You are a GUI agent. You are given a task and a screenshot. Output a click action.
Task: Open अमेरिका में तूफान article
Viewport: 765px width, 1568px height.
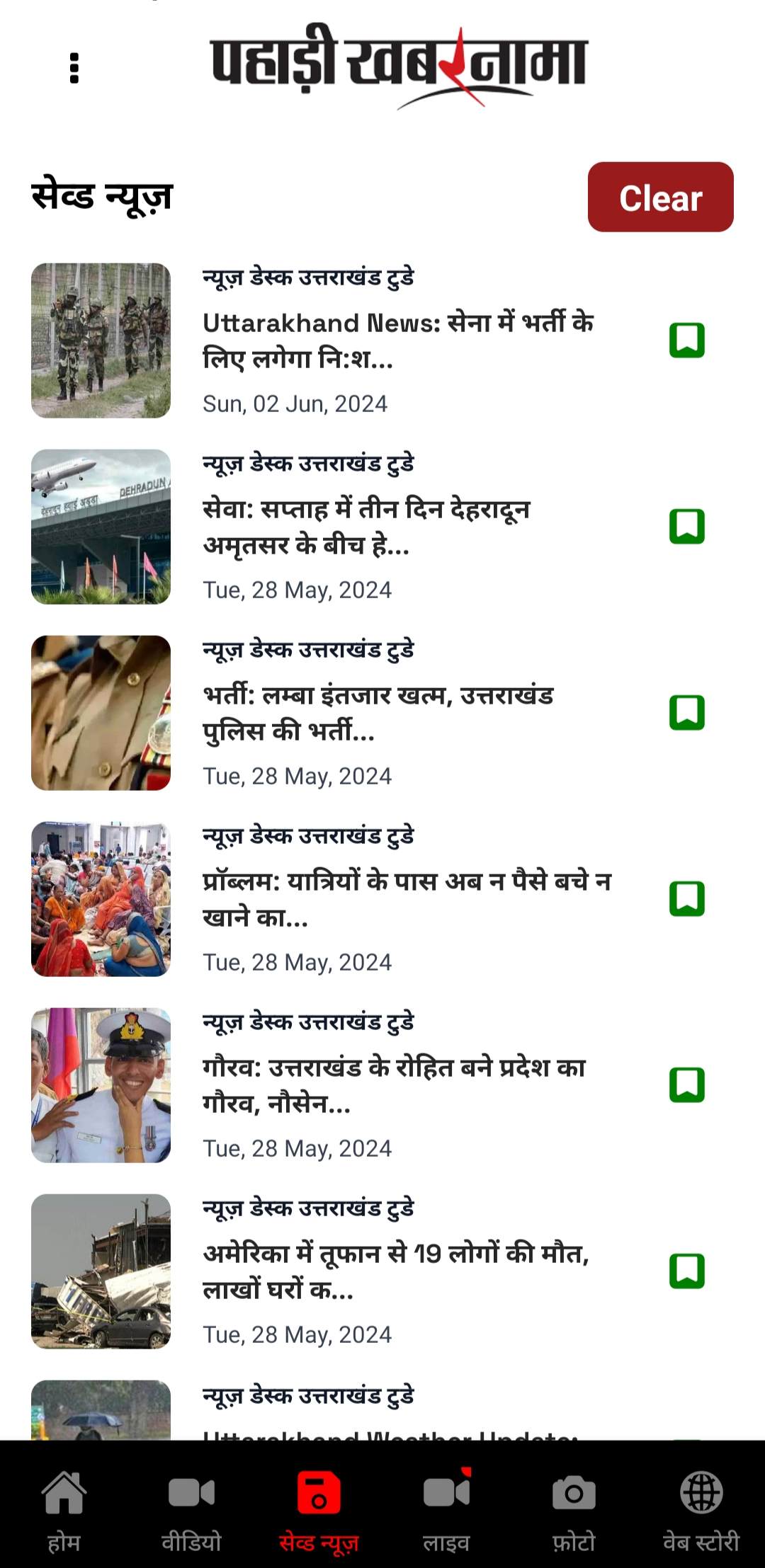[x=395, y=1271]
